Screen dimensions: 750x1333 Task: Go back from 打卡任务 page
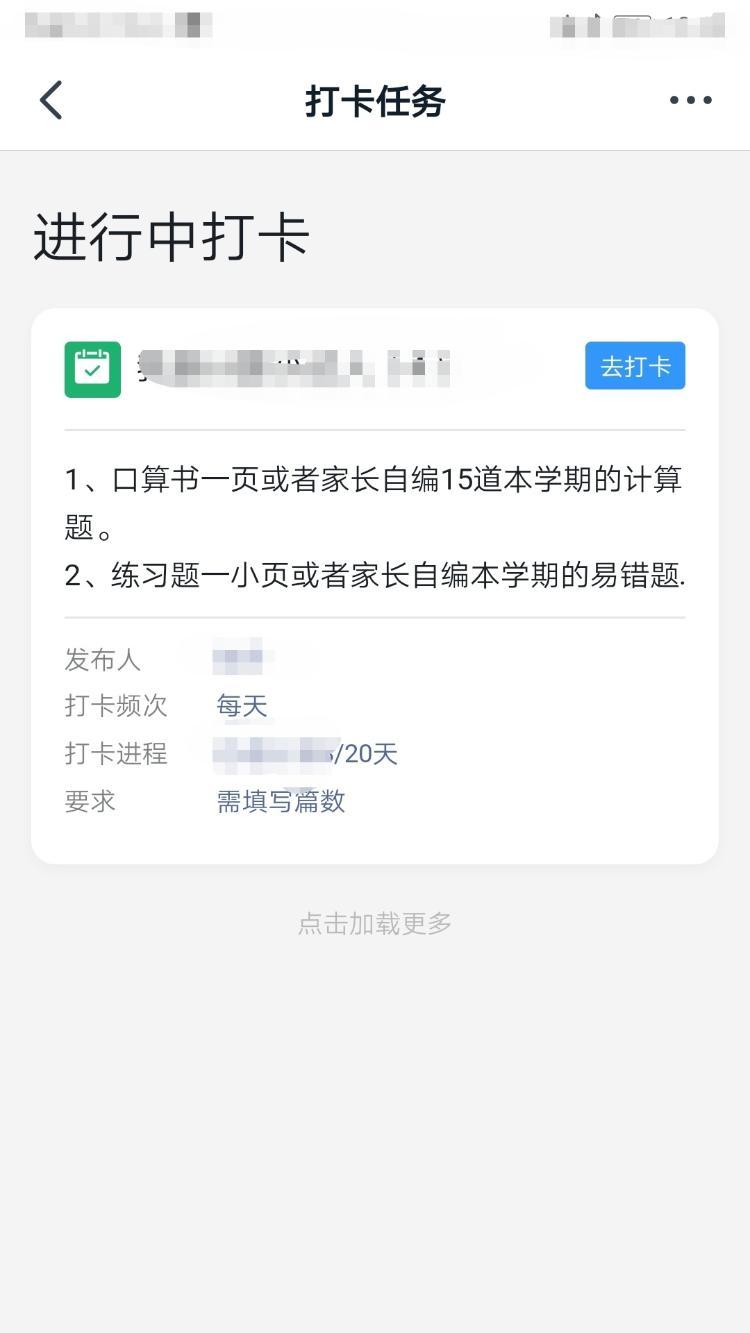51,100
